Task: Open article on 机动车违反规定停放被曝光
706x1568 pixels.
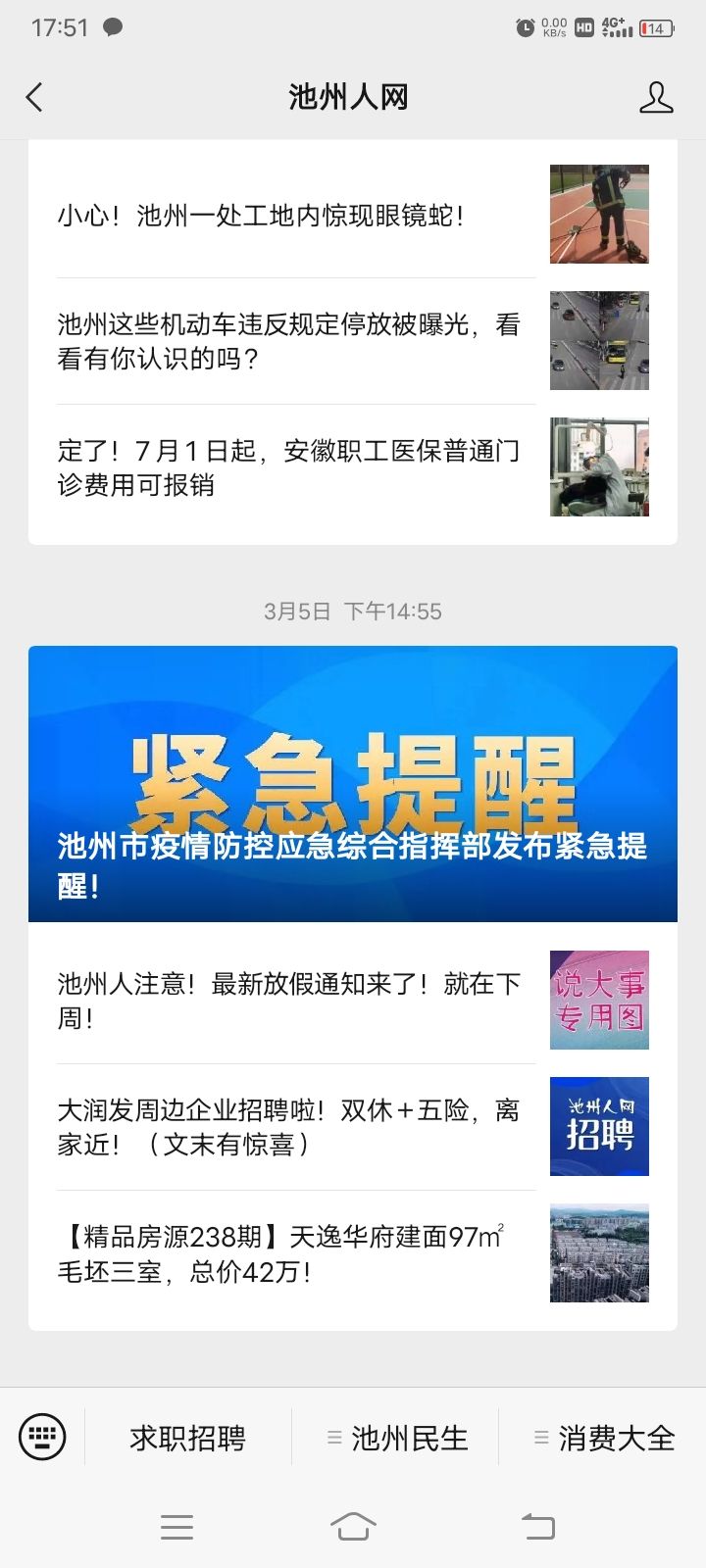Action: coord(294,341)
